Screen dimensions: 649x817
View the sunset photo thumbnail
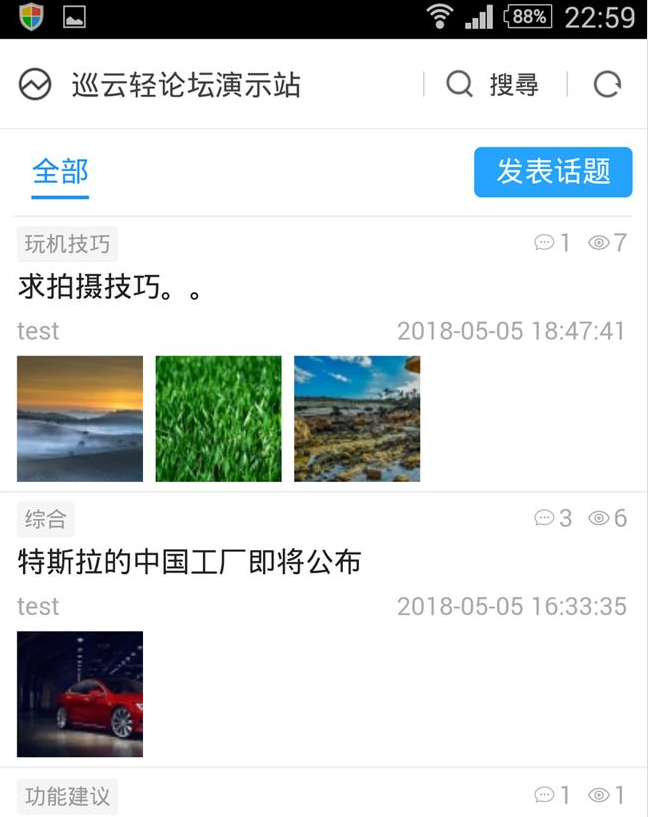click(x=80, y=419)
